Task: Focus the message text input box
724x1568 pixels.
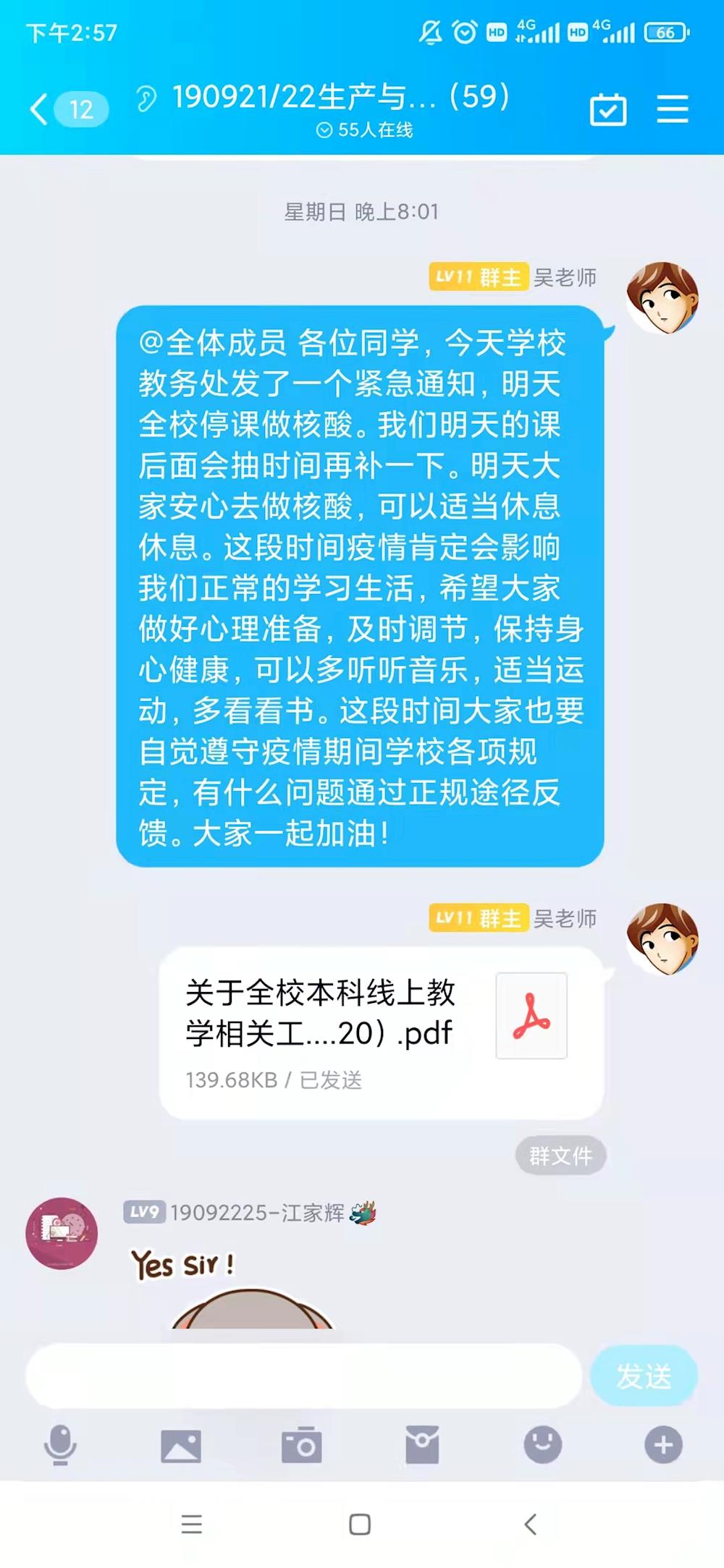Action: click(x=304, y=1376)
